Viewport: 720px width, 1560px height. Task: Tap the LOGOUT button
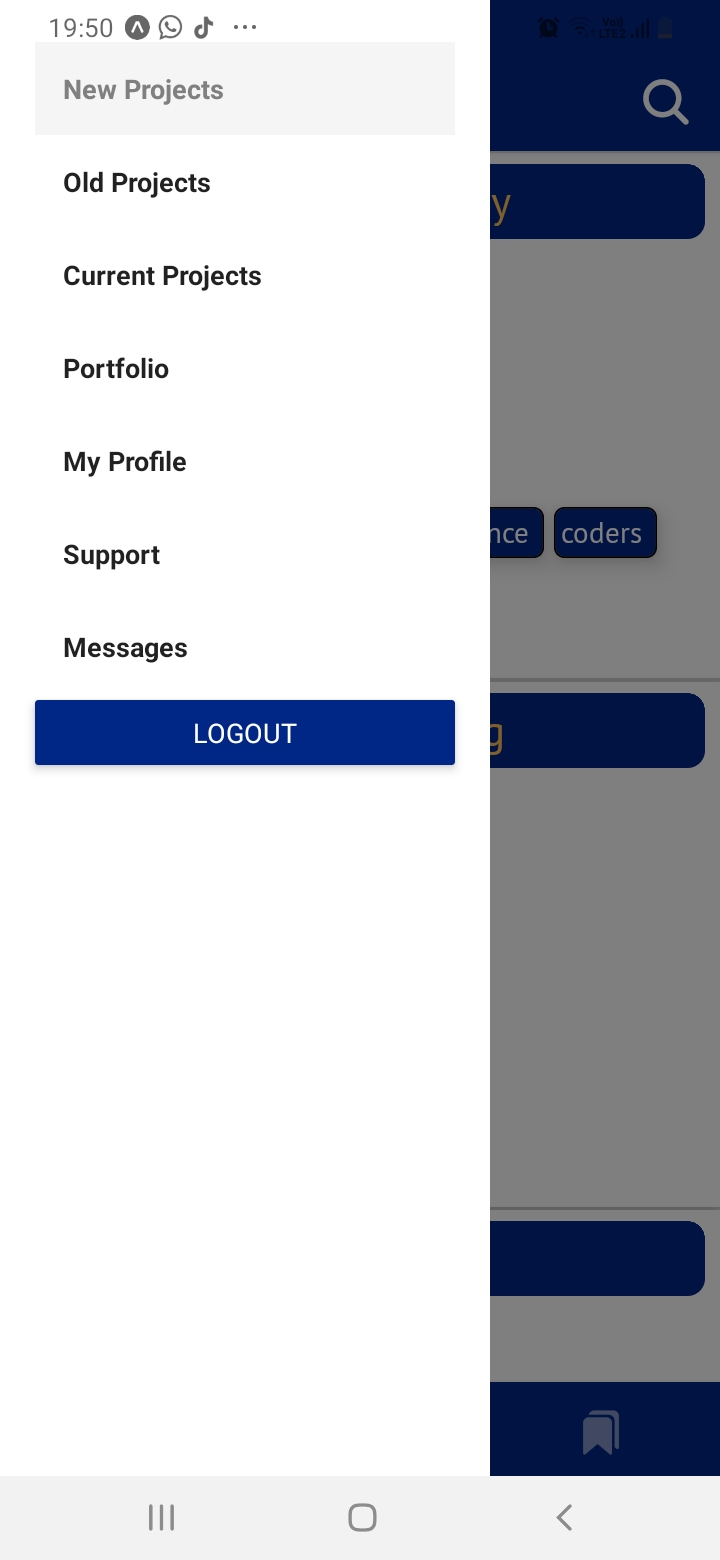coord(245,733)
